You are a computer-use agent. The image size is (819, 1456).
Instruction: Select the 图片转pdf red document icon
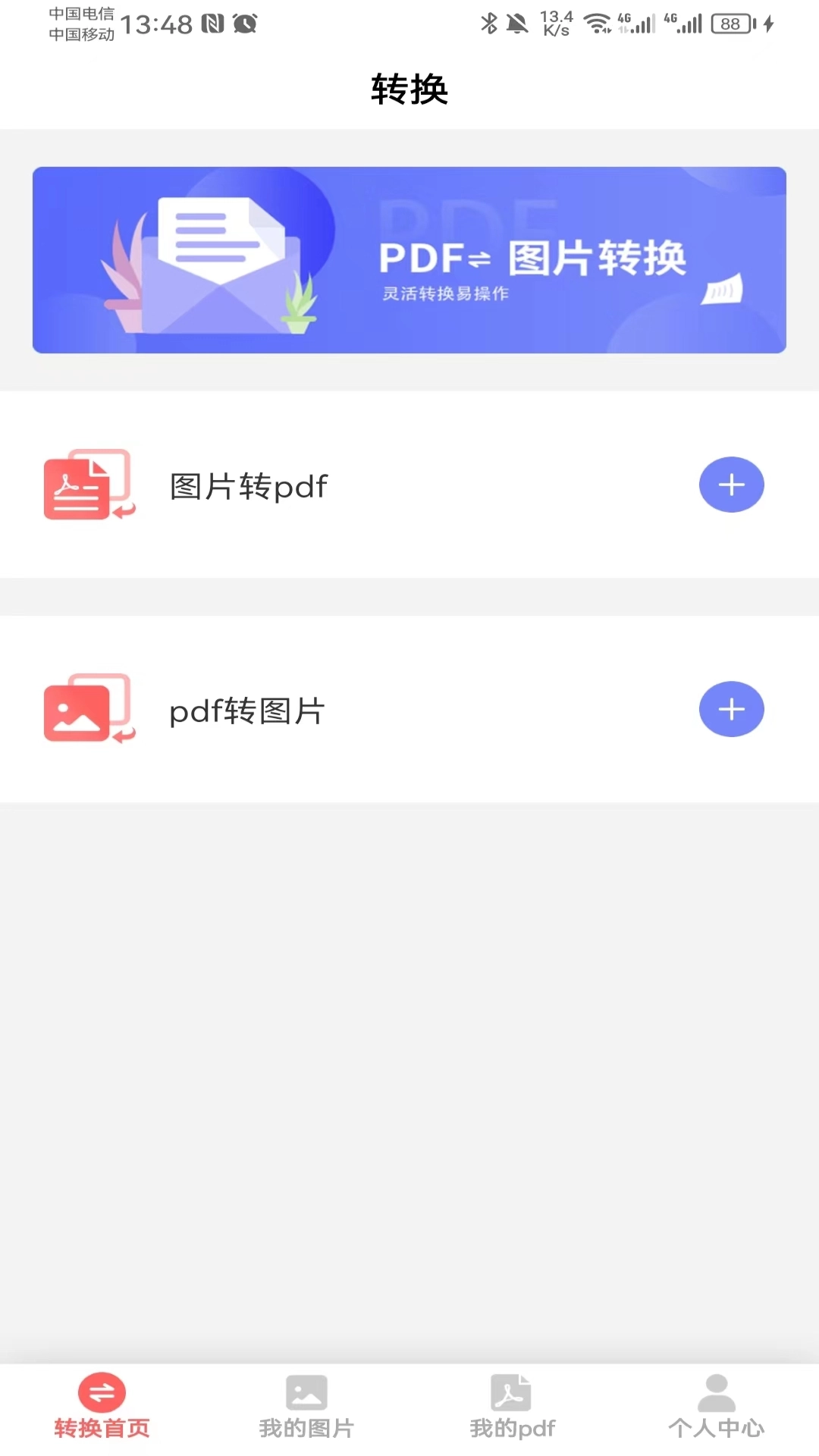[x=87, y=485]
